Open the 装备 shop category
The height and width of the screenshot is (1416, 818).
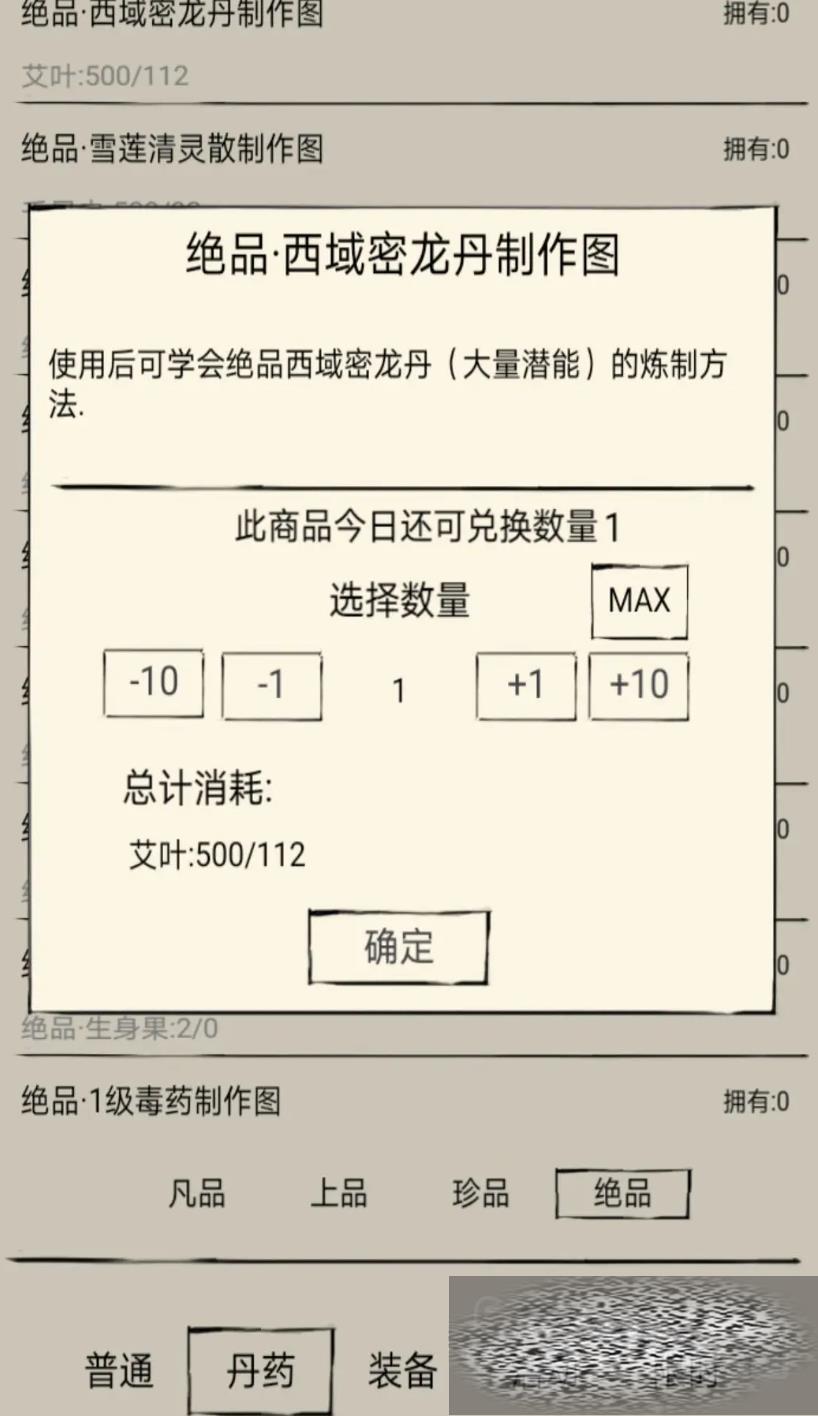(402, 1371)
